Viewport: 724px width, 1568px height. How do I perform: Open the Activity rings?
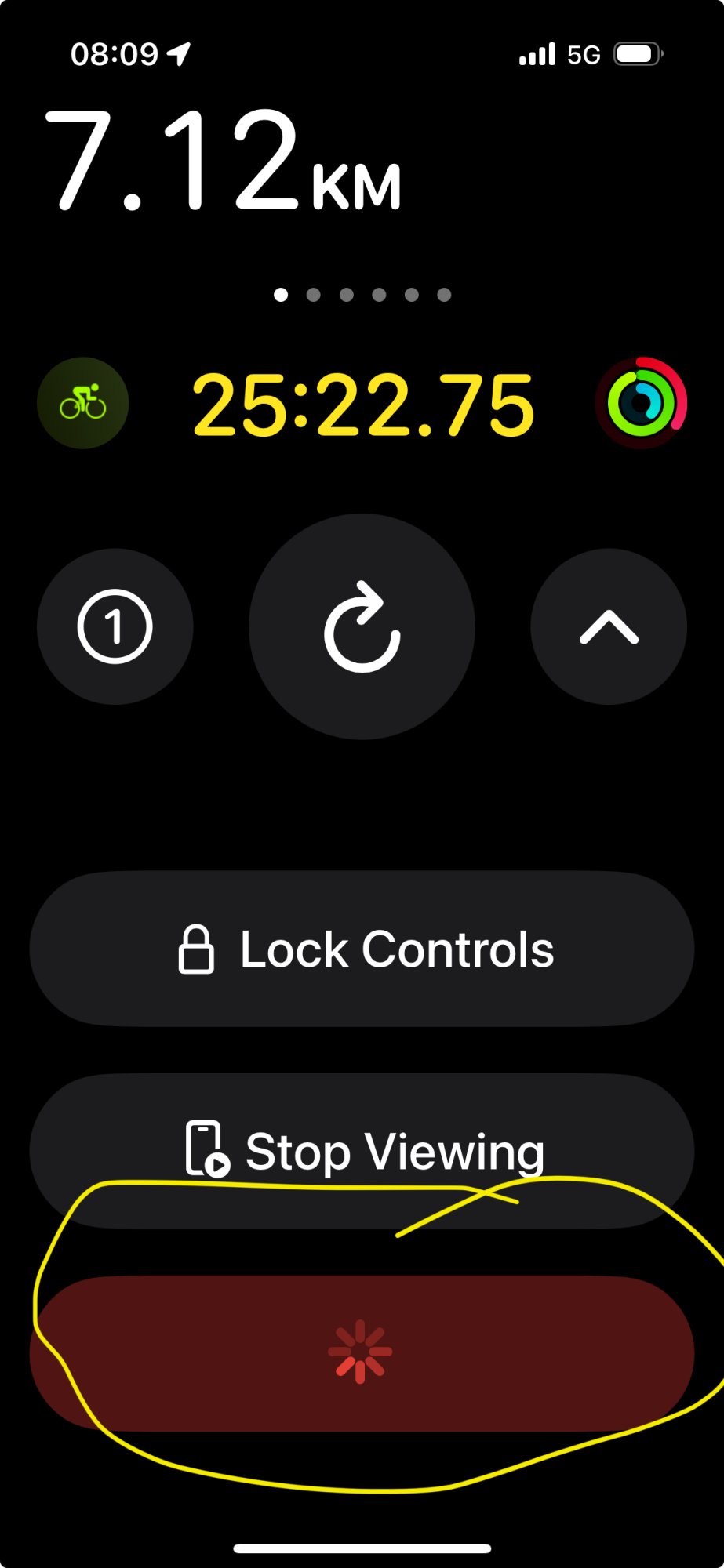pos(641,403)
